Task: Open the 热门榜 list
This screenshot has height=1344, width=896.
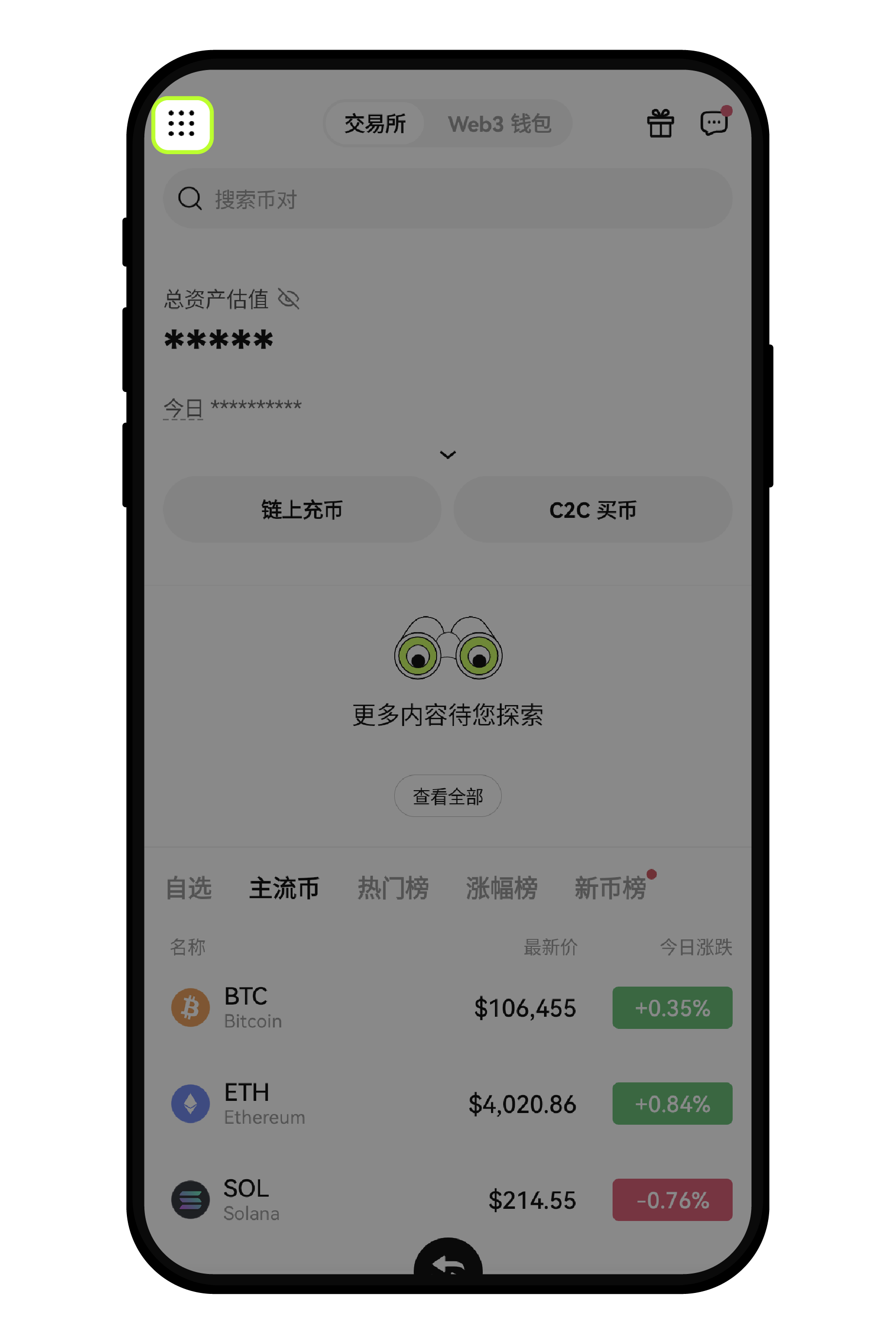Action: (393, 887)
